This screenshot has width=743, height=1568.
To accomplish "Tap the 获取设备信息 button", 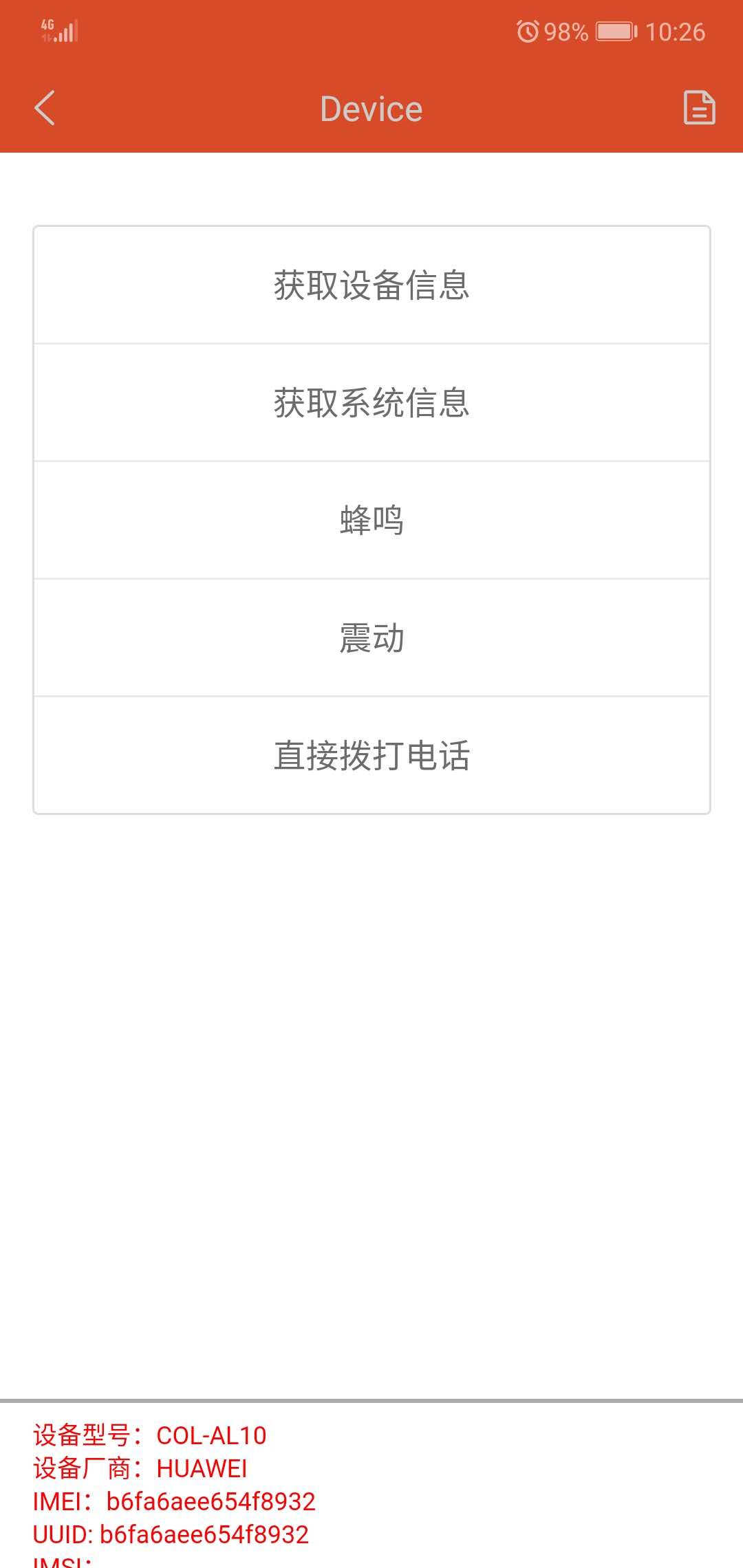I will [371, 285].
